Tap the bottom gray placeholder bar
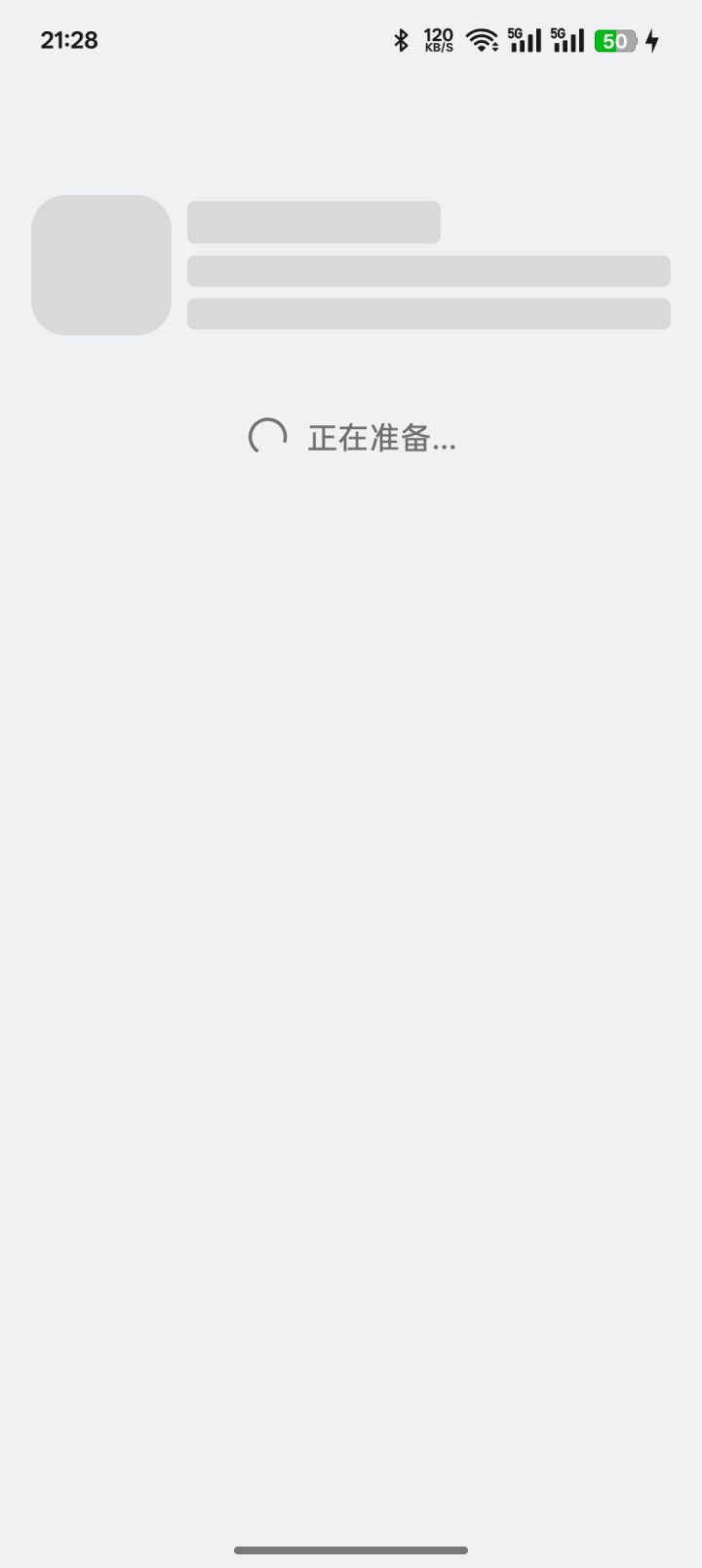This screenshot has width=702, height=1568. click(429, 313)
